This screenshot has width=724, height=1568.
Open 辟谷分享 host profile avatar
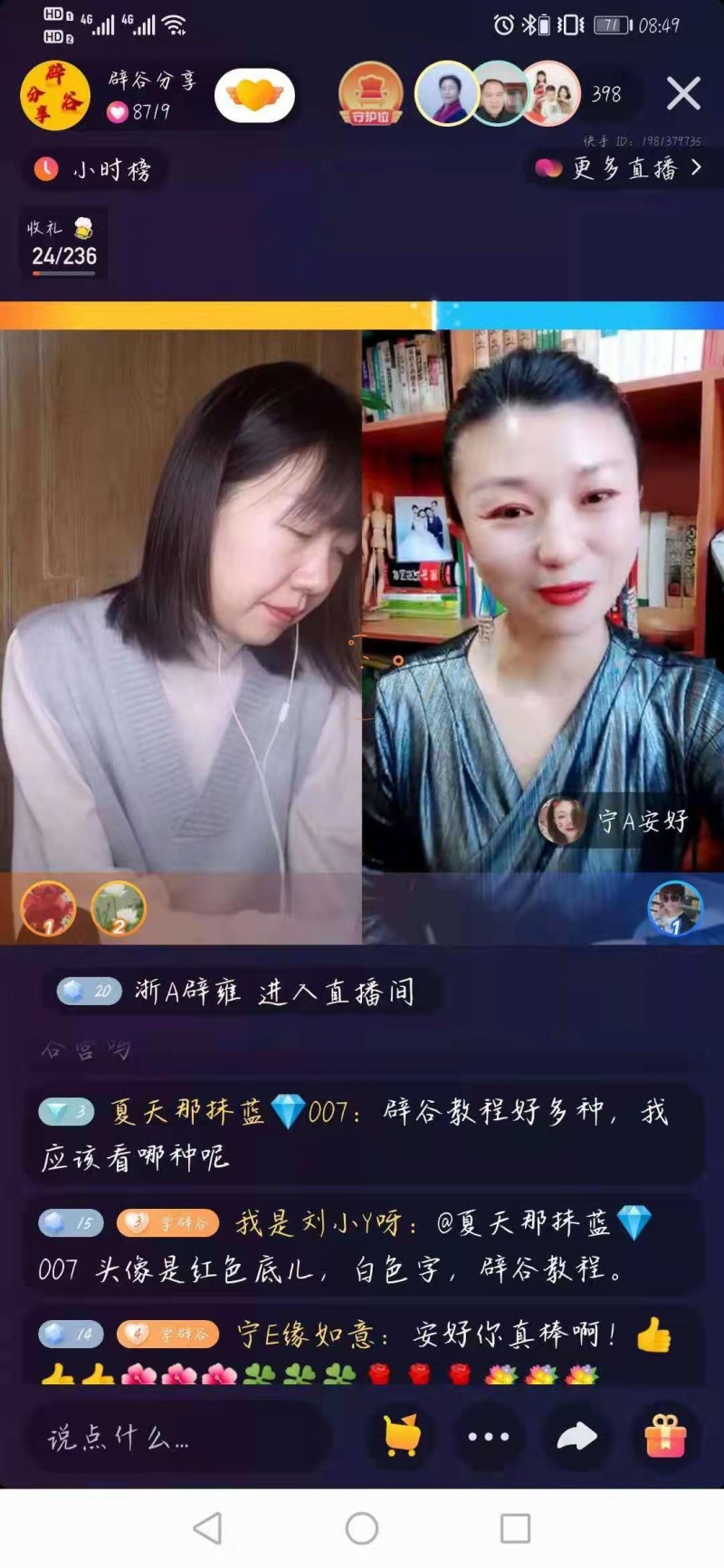tap(54, 96)
